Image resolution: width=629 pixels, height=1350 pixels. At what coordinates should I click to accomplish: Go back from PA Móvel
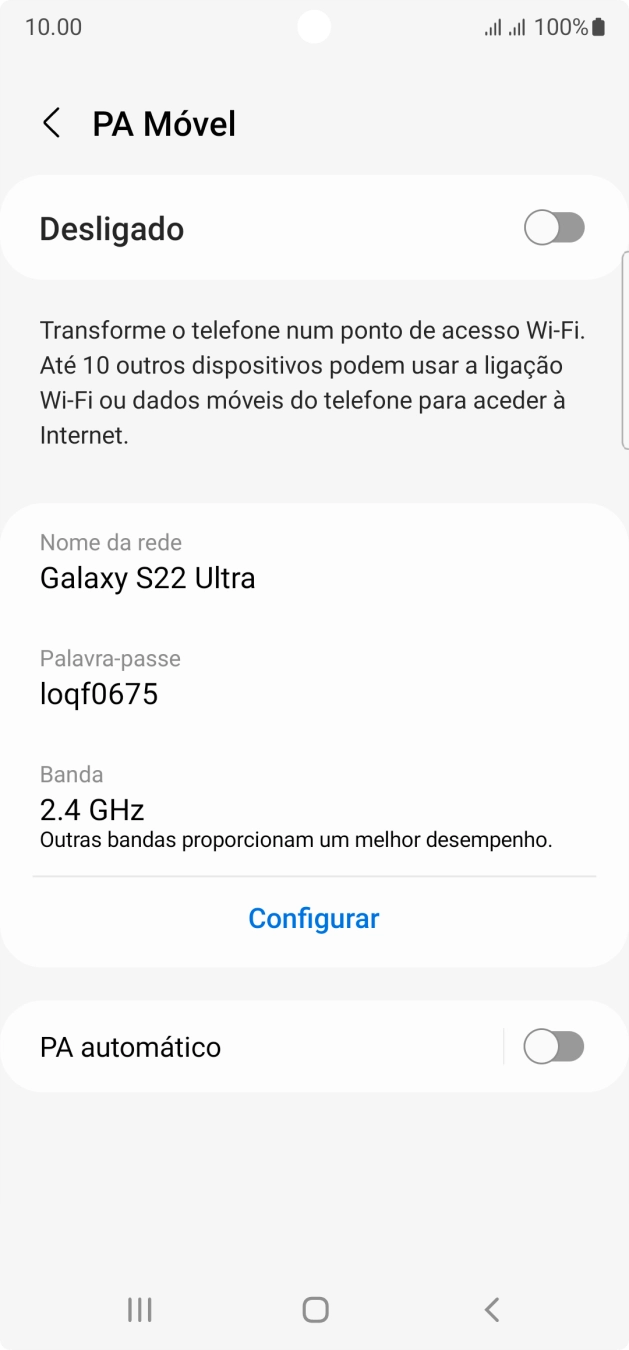click(x=52, y=124)
